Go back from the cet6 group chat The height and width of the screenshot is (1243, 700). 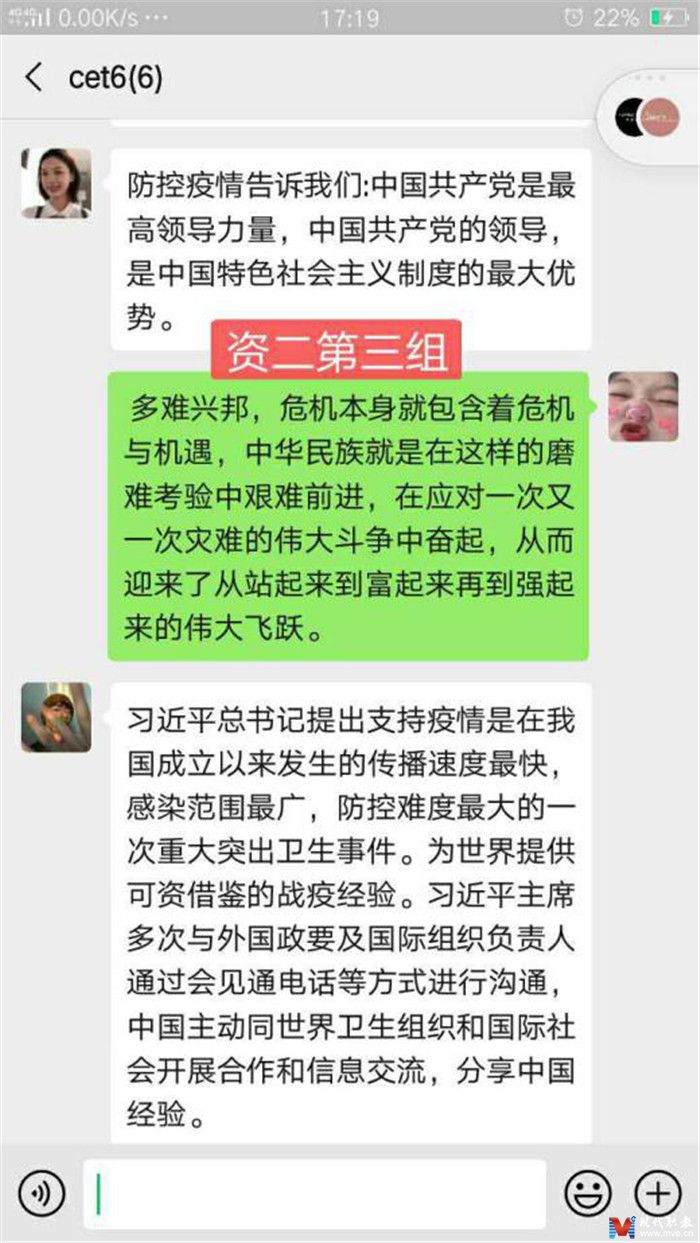[x=34, y=78]
